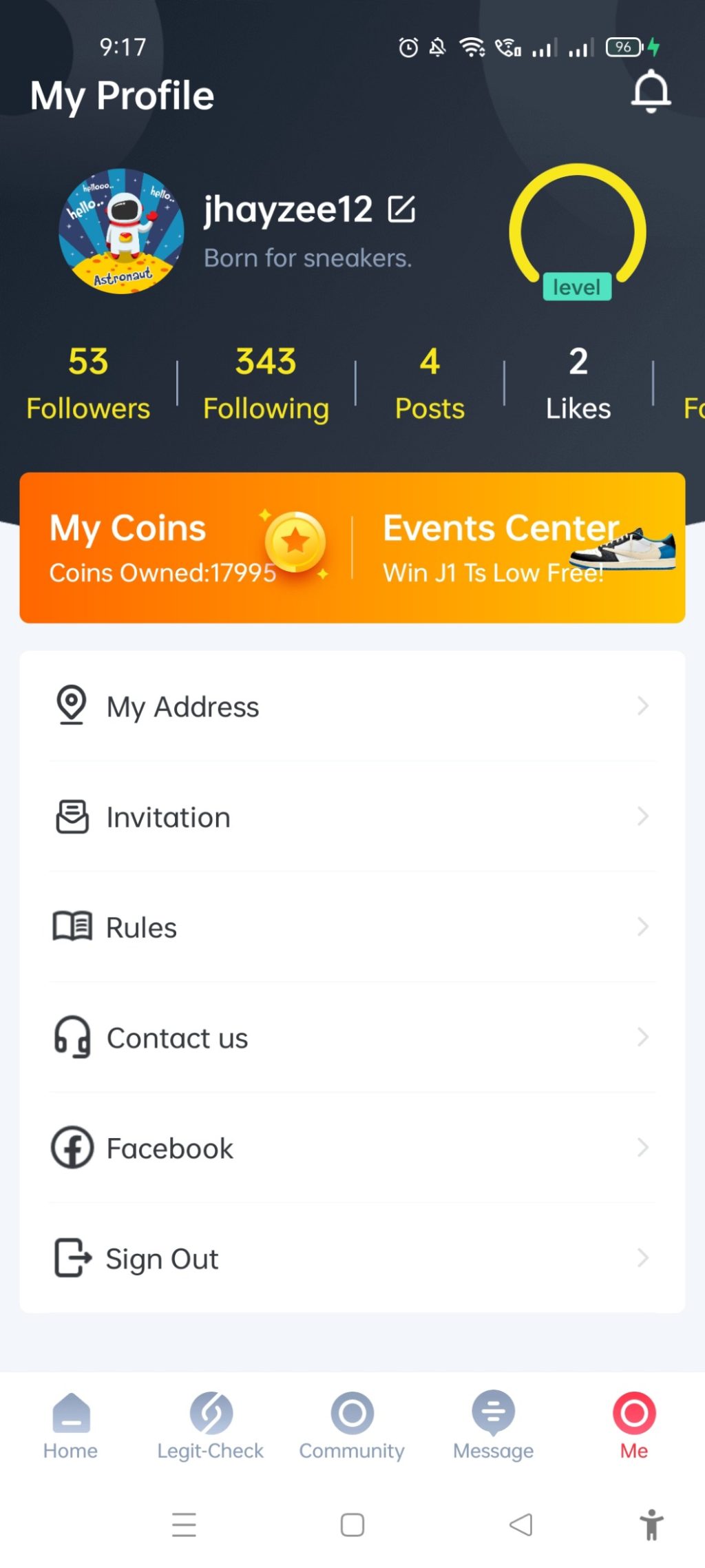Go to the Community tab
The height and width of the screenshot is (1568, 705).
(x=352, y=1425)
